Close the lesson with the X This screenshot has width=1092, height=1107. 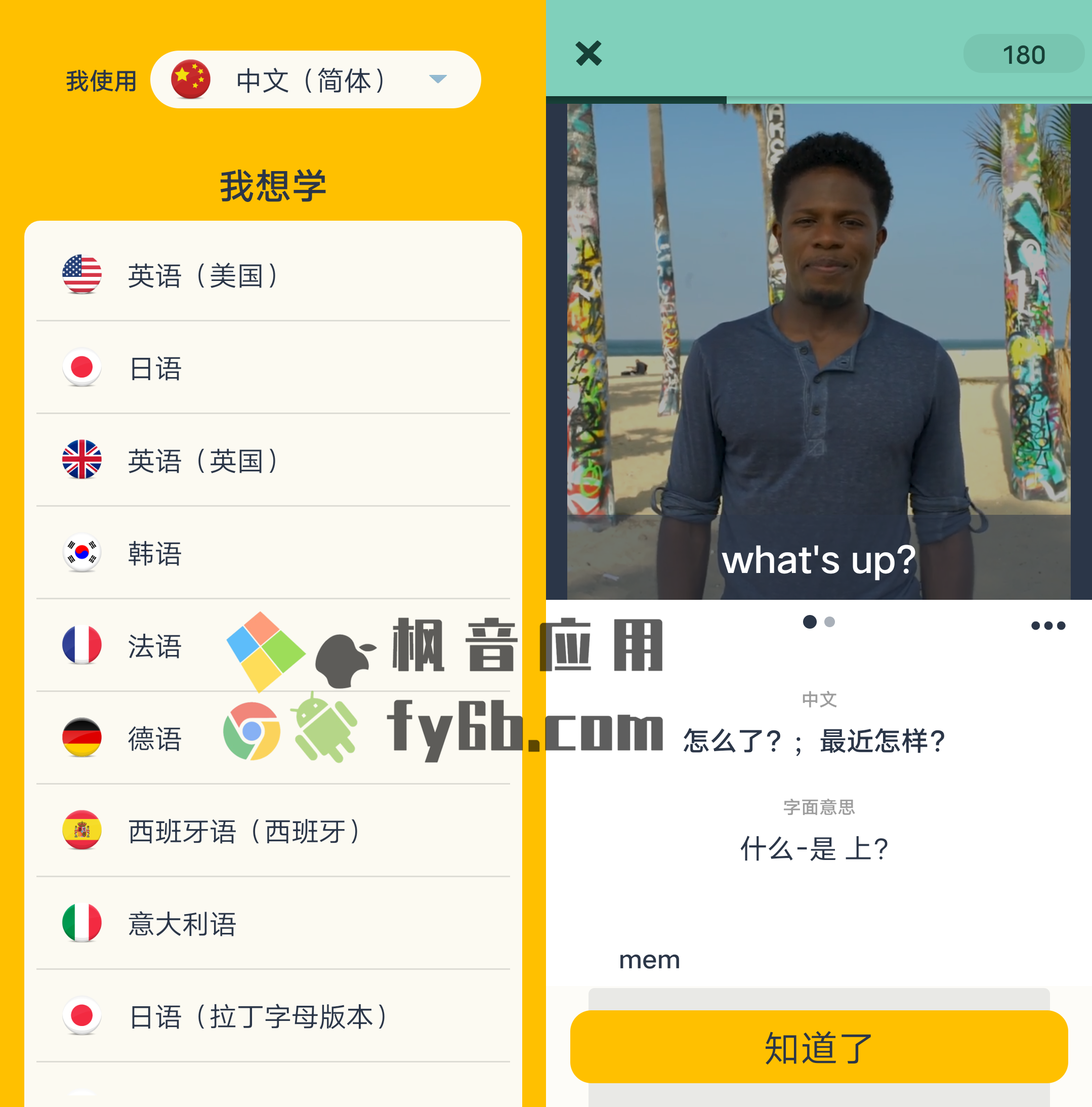[589, 54]
